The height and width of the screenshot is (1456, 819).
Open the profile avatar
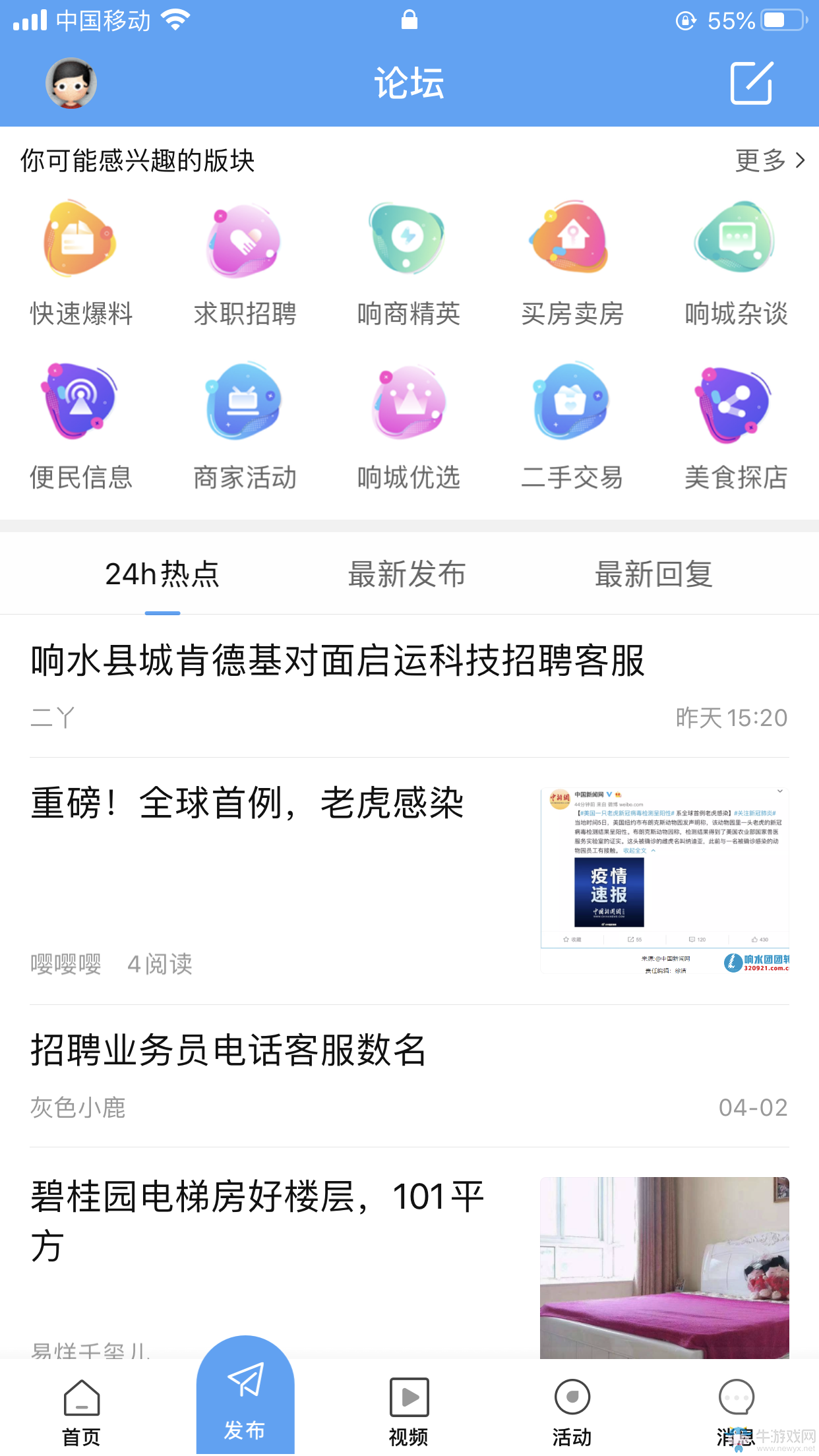pyautogui.click(x=71, y=83)
